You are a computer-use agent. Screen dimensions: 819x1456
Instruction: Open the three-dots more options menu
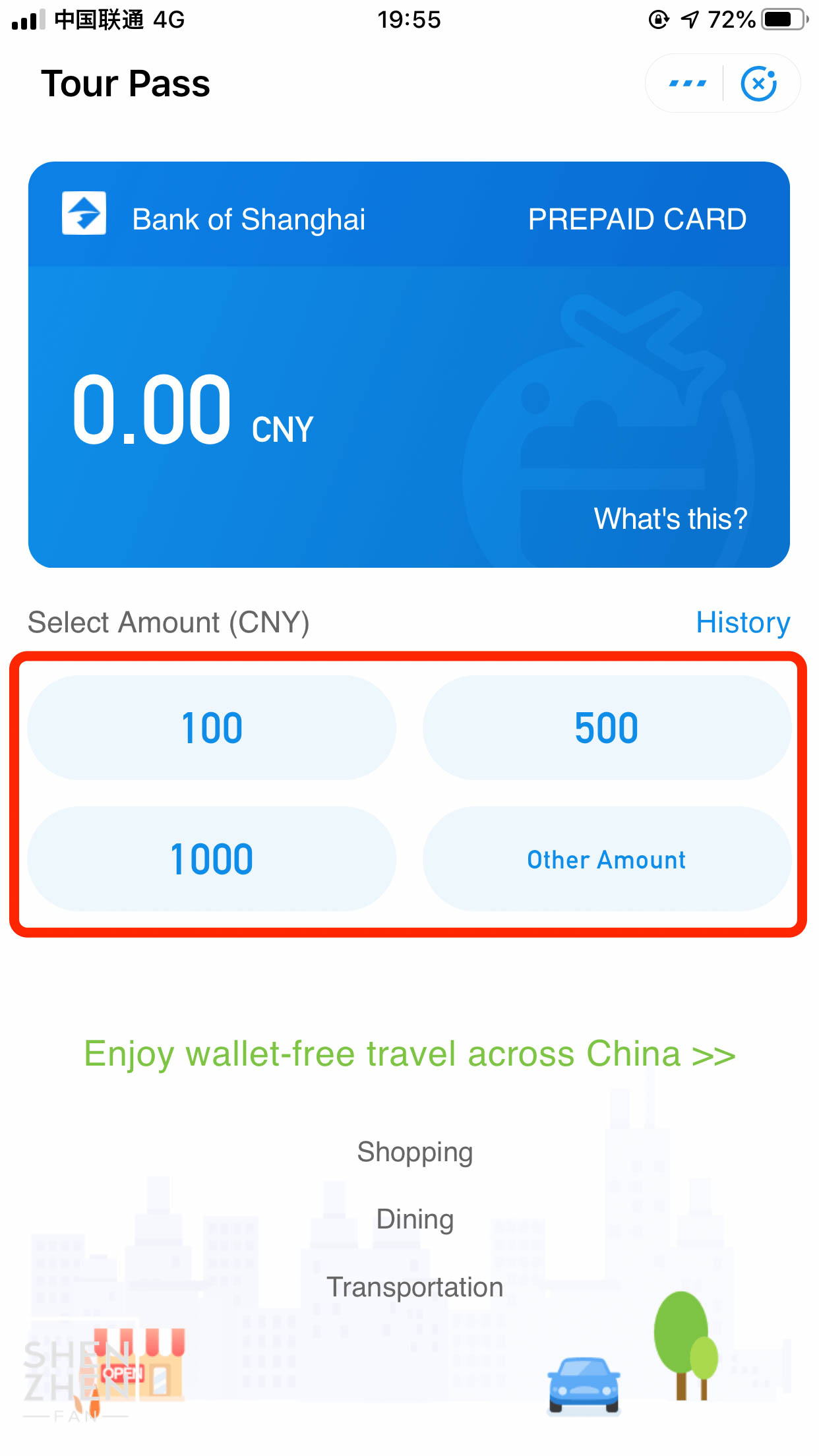687,84
